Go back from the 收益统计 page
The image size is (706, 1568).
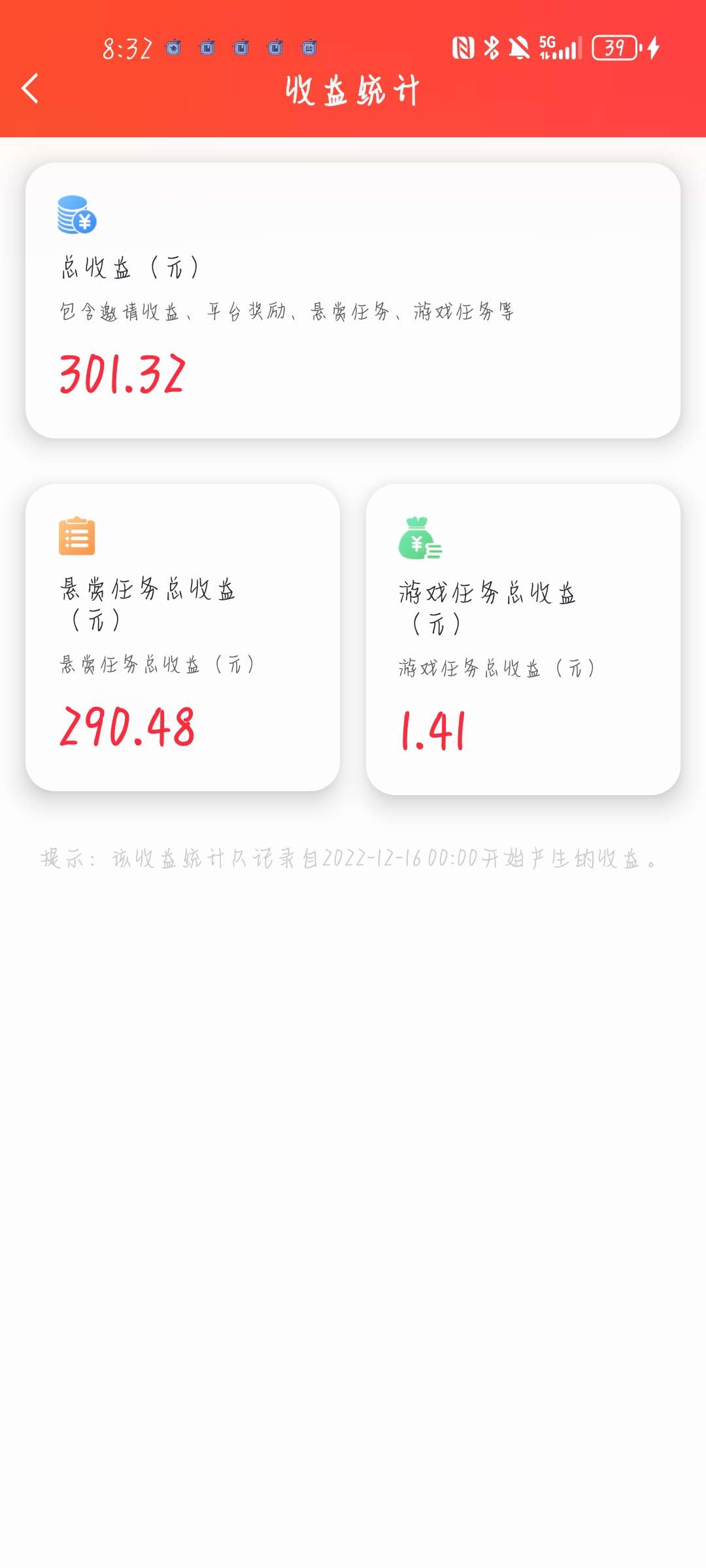(30, 89)
